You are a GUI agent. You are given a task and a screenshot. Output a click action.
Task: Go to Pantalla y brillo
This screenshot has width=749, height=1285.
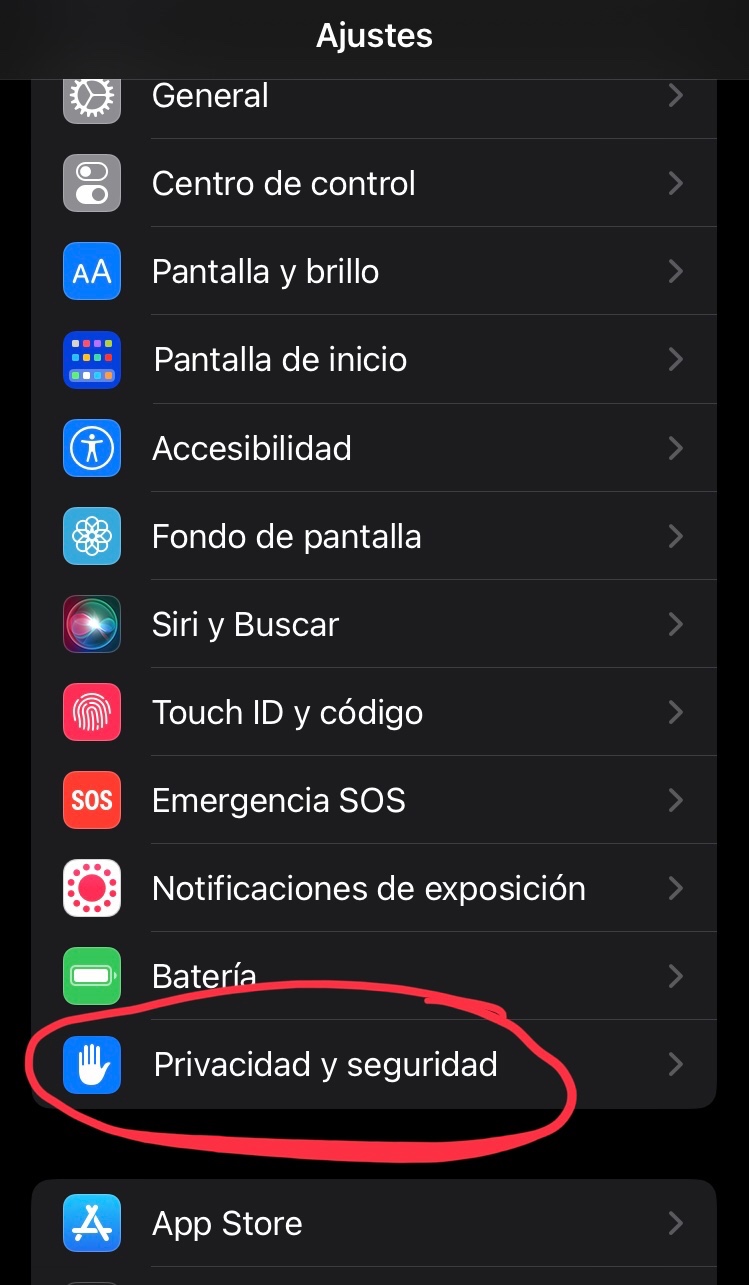374,272
